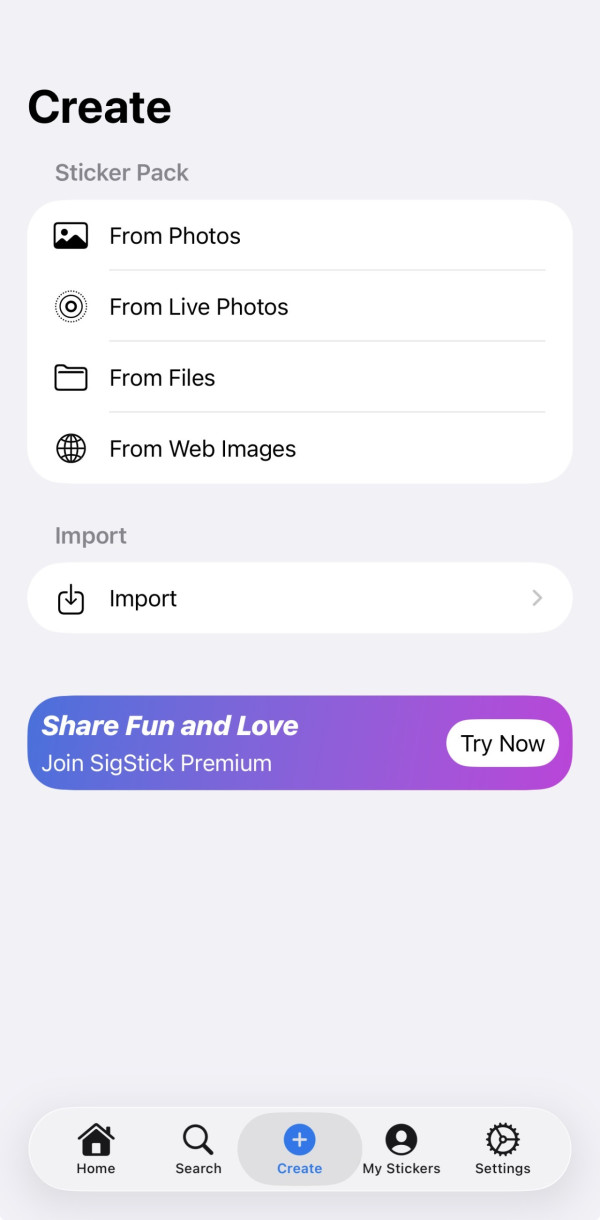This screenshot has width=600, height=1220.
Task: Tap the Try Now premium button
Action: (x=502, y=743)
